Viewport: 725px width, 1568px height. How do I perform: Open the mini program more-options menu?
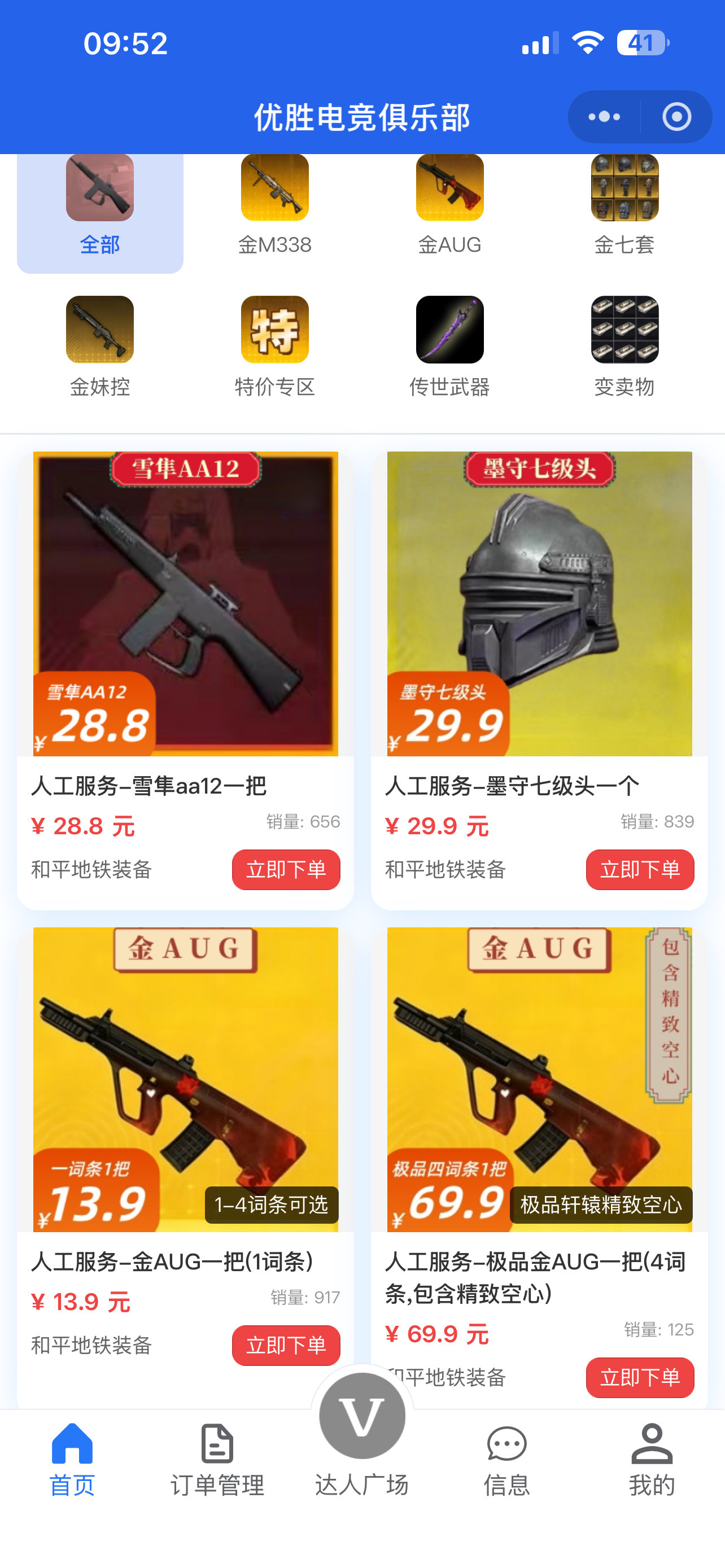[x=604, y=116]
